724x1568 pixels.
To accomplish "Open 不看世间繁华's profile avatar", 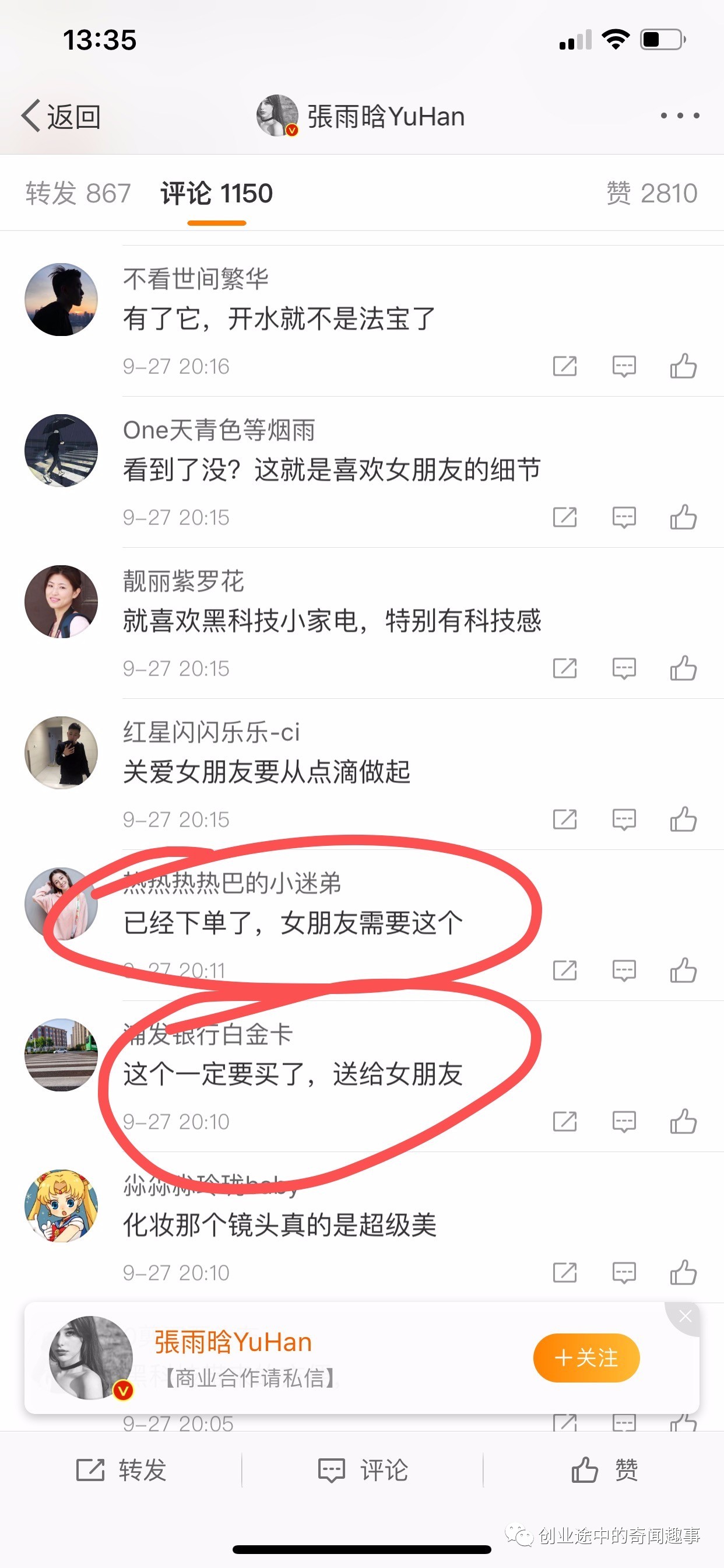I will pos(61,299).
